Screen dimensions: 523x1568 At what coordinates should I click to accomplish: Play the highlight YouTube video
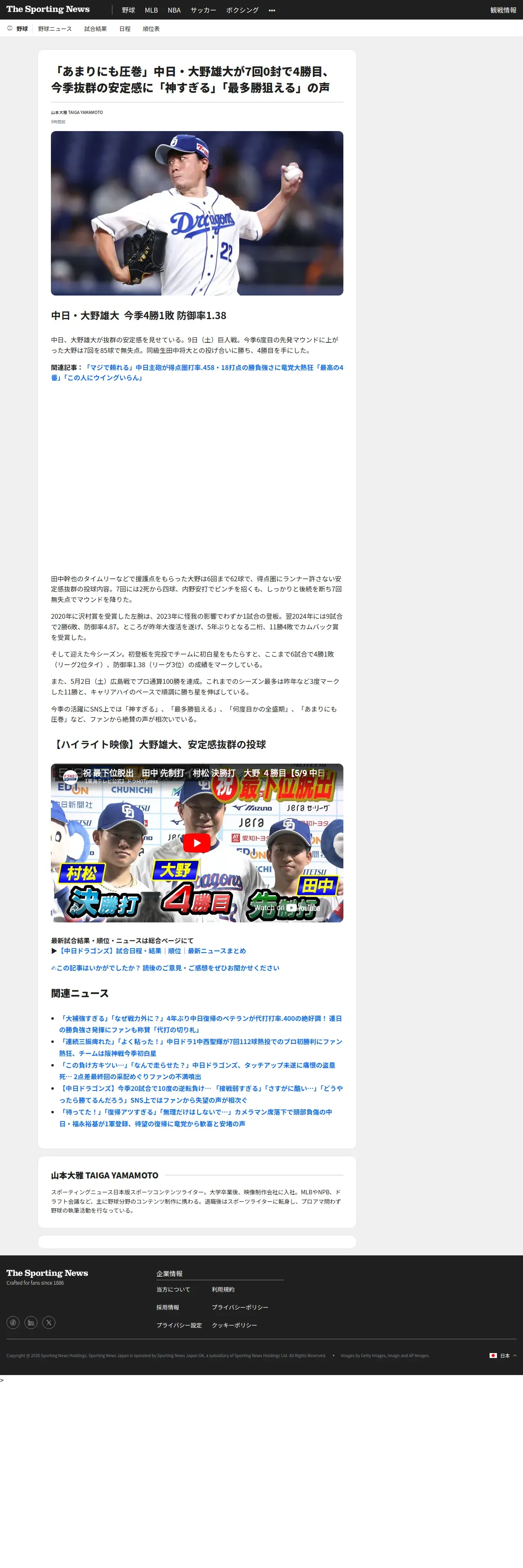[x=197, y=843]
